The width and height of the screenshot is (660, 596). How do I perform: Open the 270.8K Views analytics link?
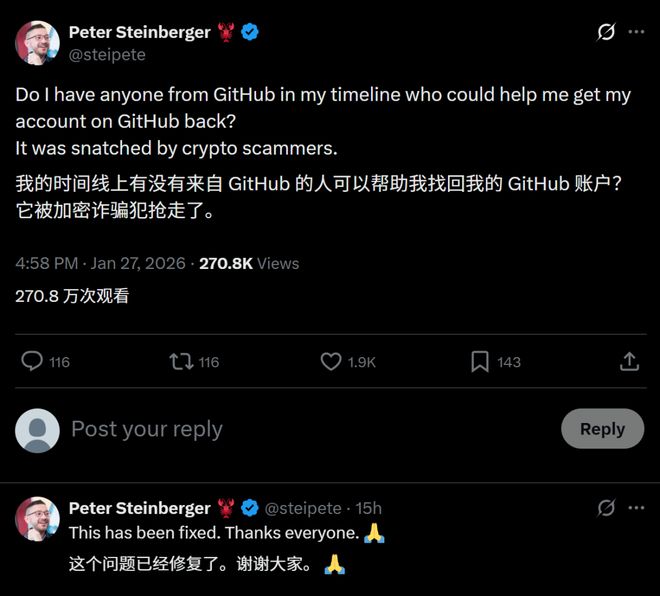(249, 263)
